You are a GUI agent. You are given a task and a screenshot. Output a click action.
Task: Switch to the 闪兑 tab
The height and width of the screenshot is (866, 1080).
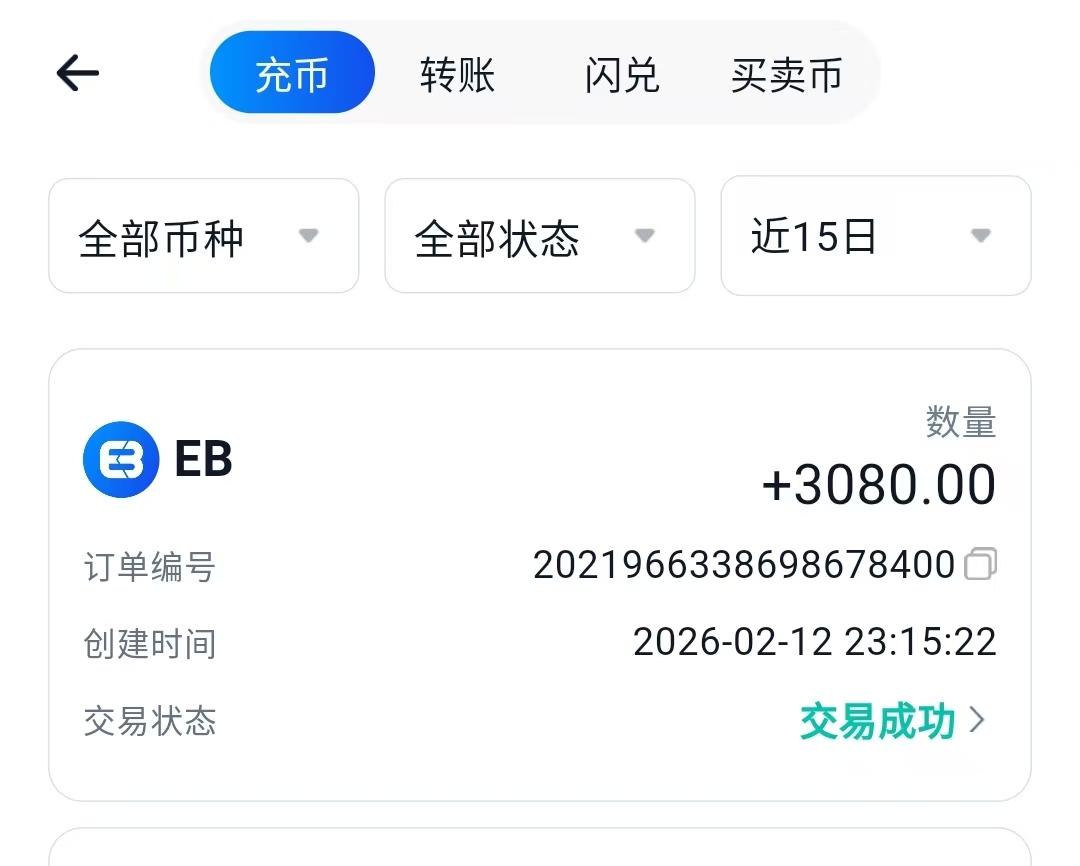(622, 75)
